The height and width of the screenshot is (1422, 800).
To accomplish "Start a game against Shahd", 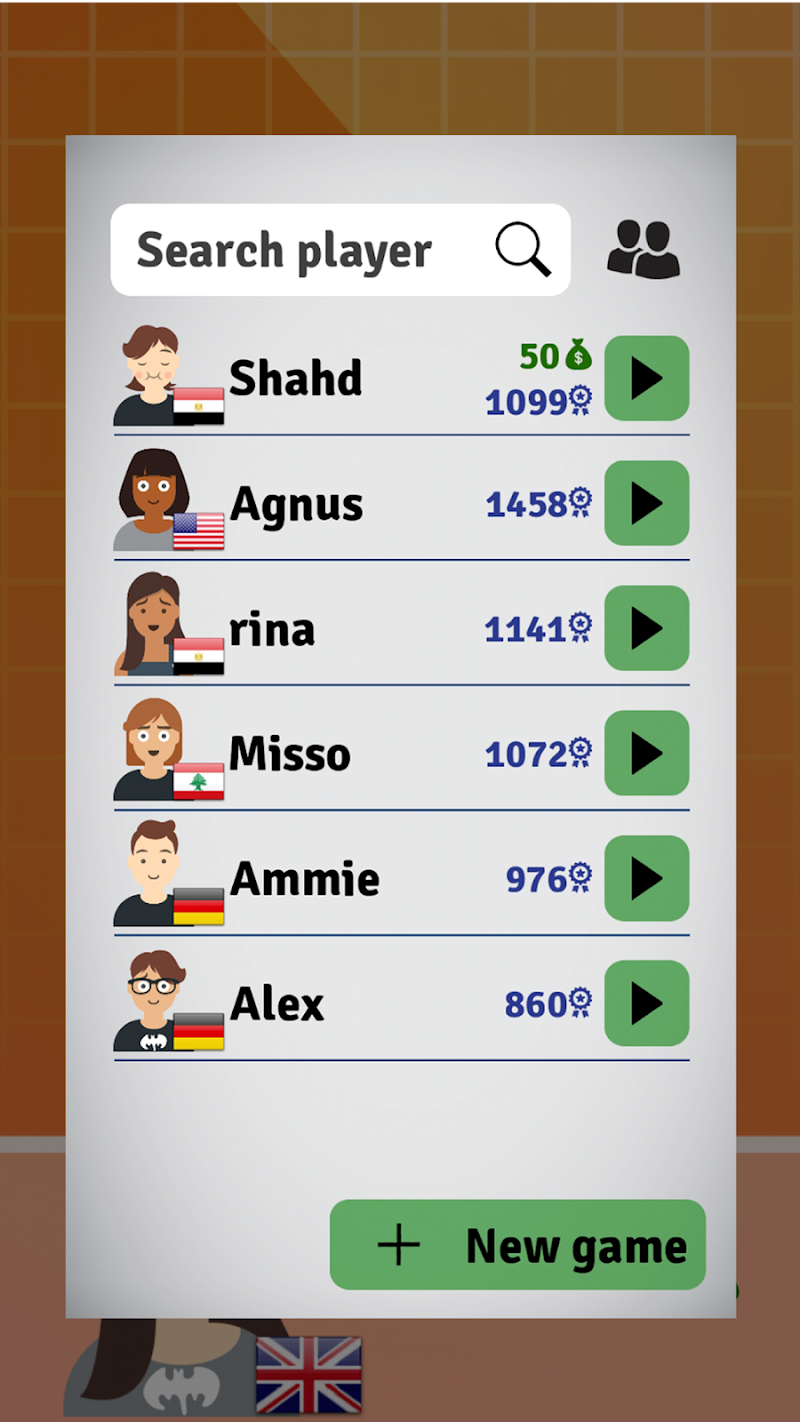I will [x=646, y=378].
